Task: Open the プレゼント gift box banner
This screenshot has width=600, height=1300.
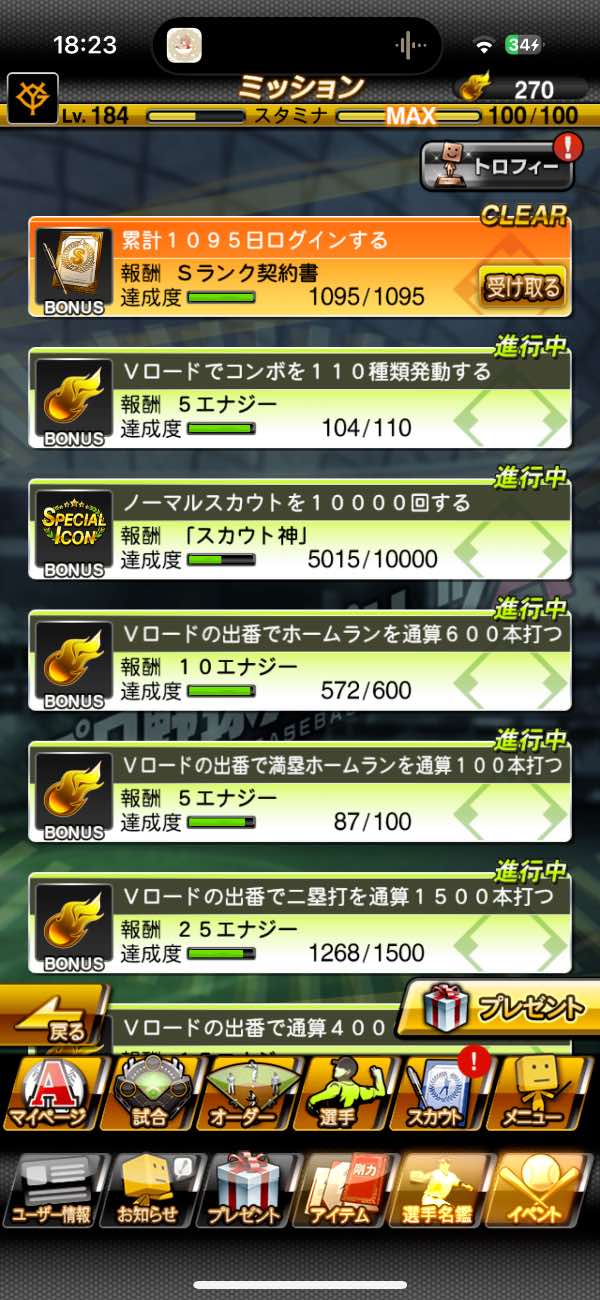Action: click(x=497, y=1007)
